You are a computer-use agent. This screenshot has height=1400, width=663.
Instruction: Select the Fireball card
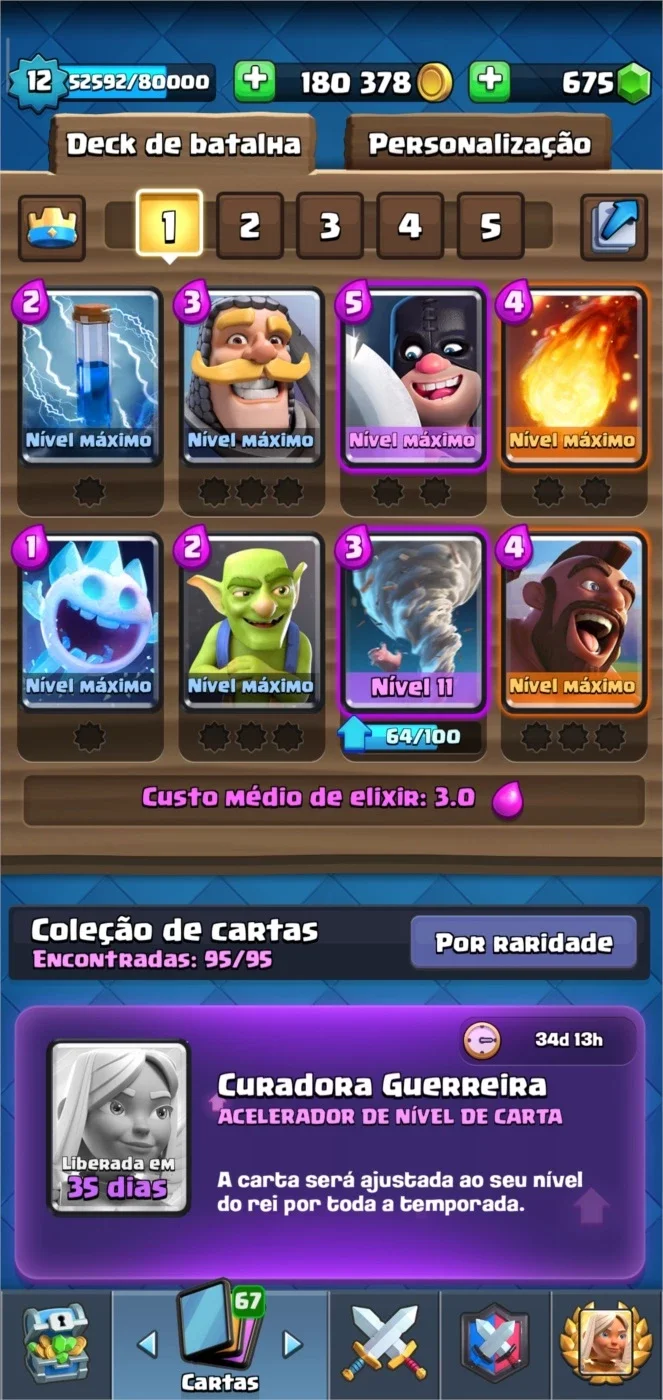tap(574, 377)
